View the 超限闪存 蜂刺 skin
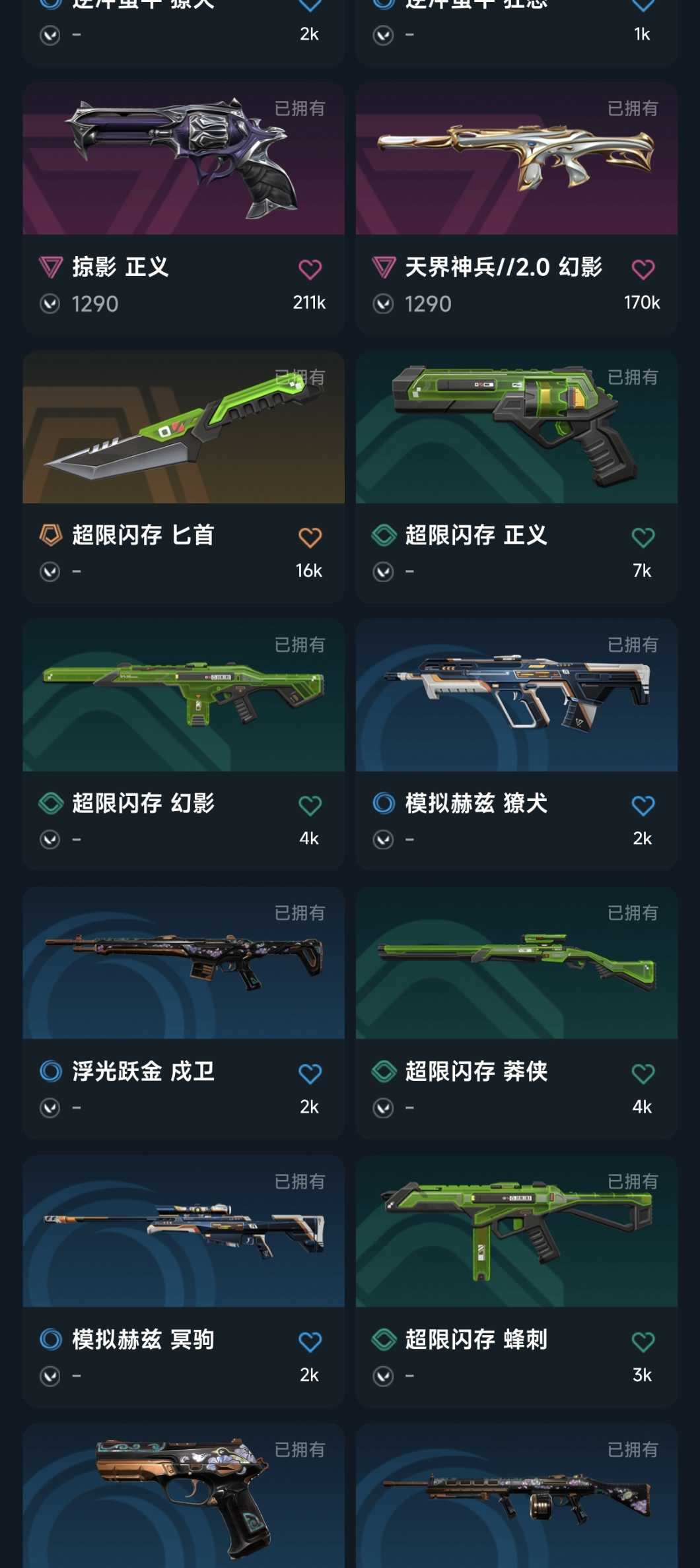700x1568 pixels. 516,1282
